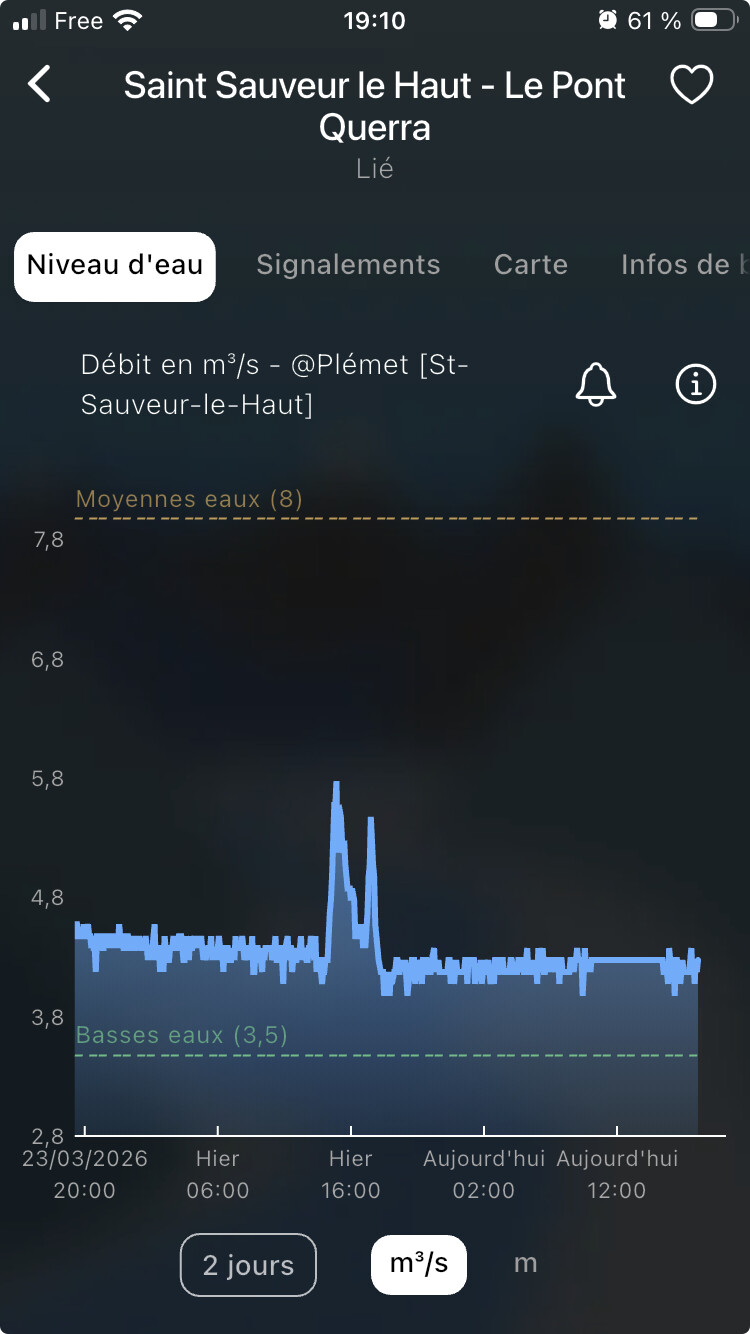This screenshot has height=1334, width=750.
Task: Switch the chart unit to m
Action: (525, 1264)
